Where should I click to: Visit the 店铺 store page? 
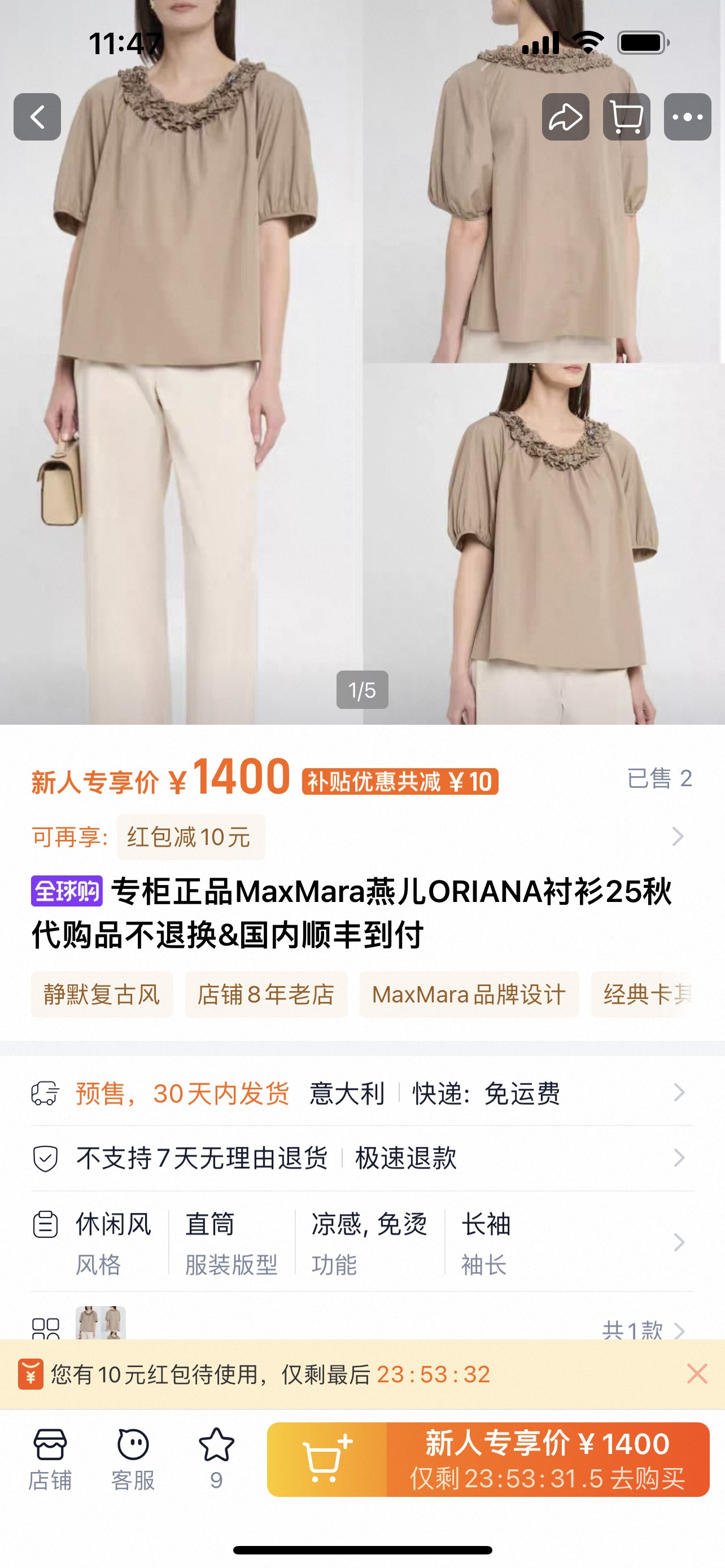[50, 1458]
